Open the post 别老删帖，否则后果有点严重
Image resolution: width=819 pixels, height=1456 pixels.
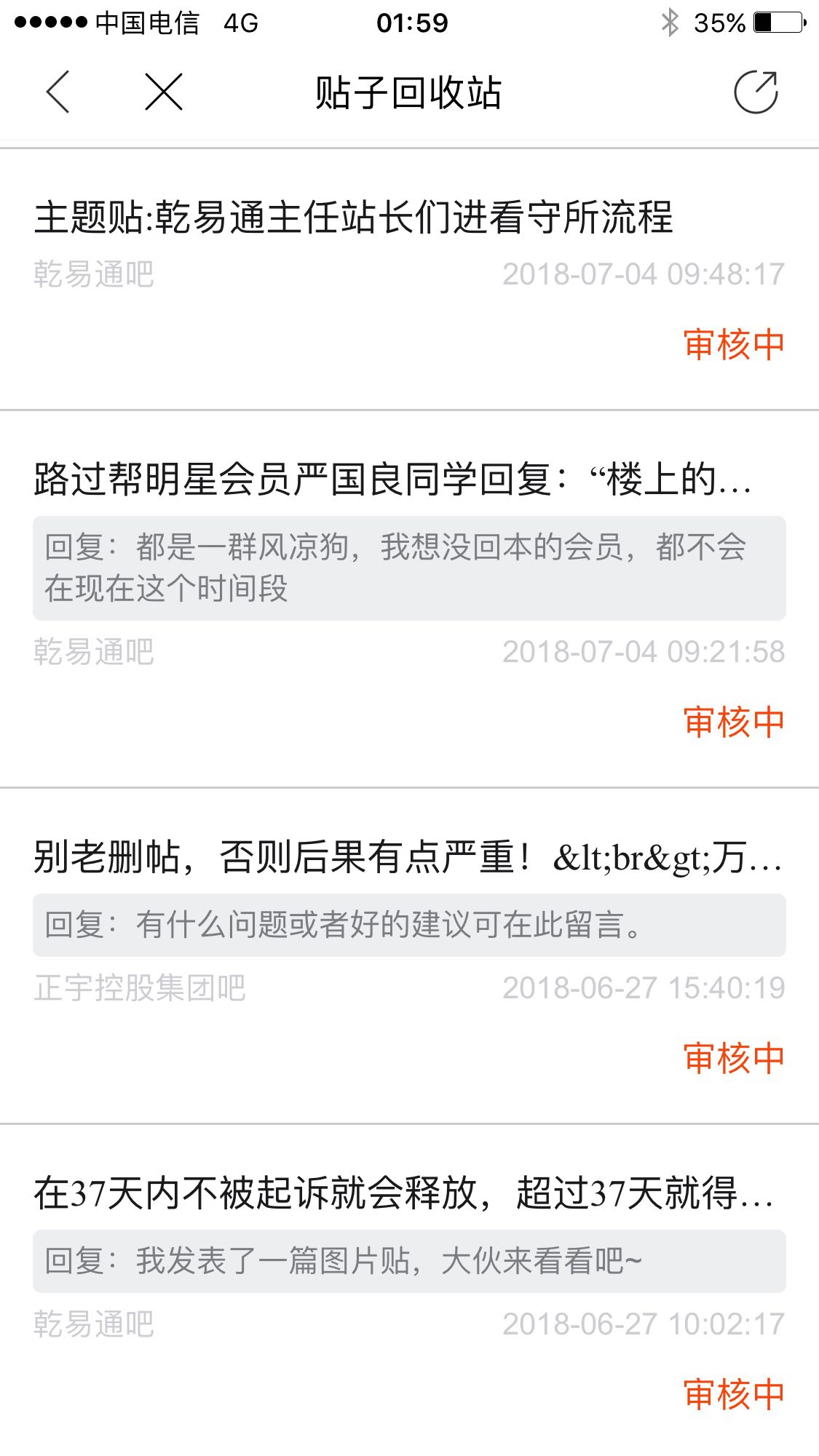point(408,857)
